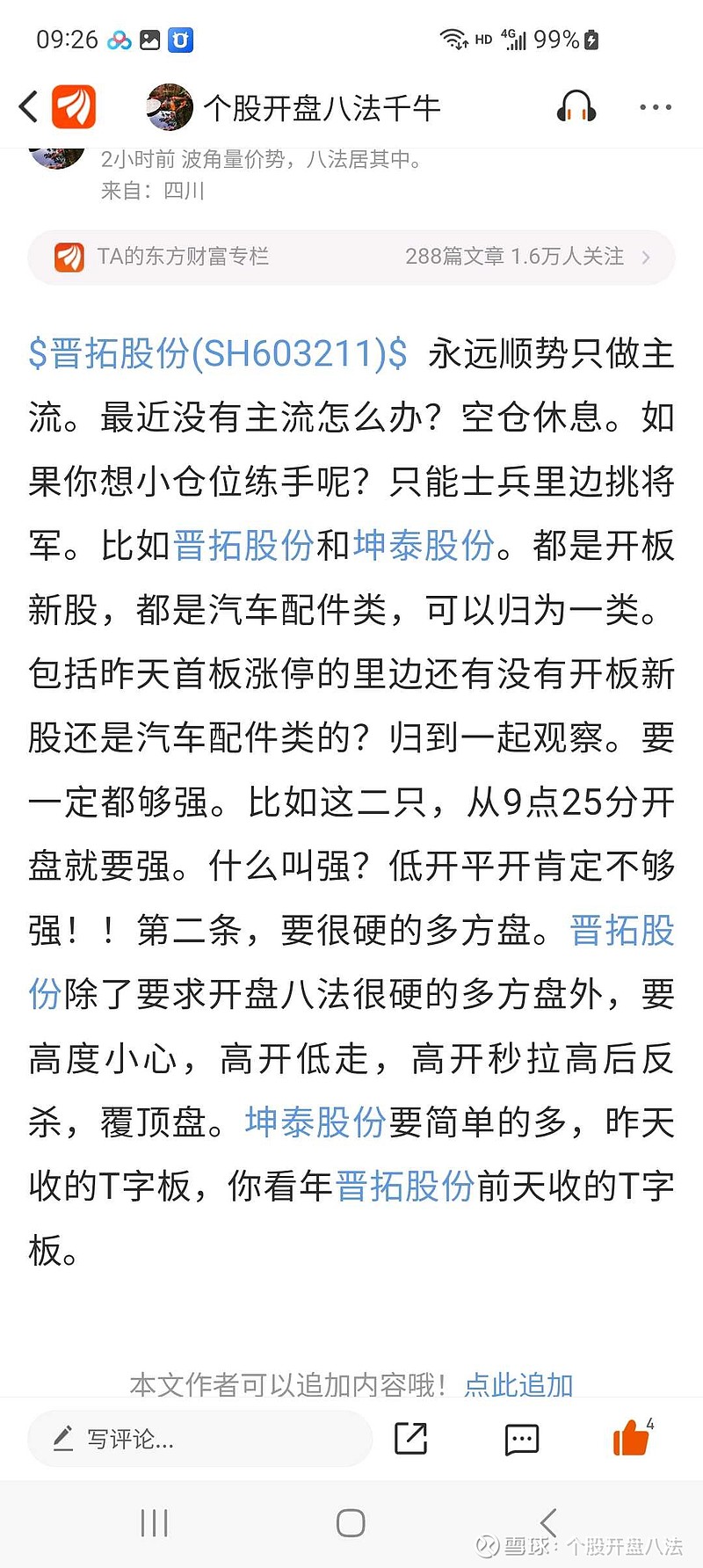Open 坤泰股份 link after 晋拓股份和

click(x=424, y=545)
